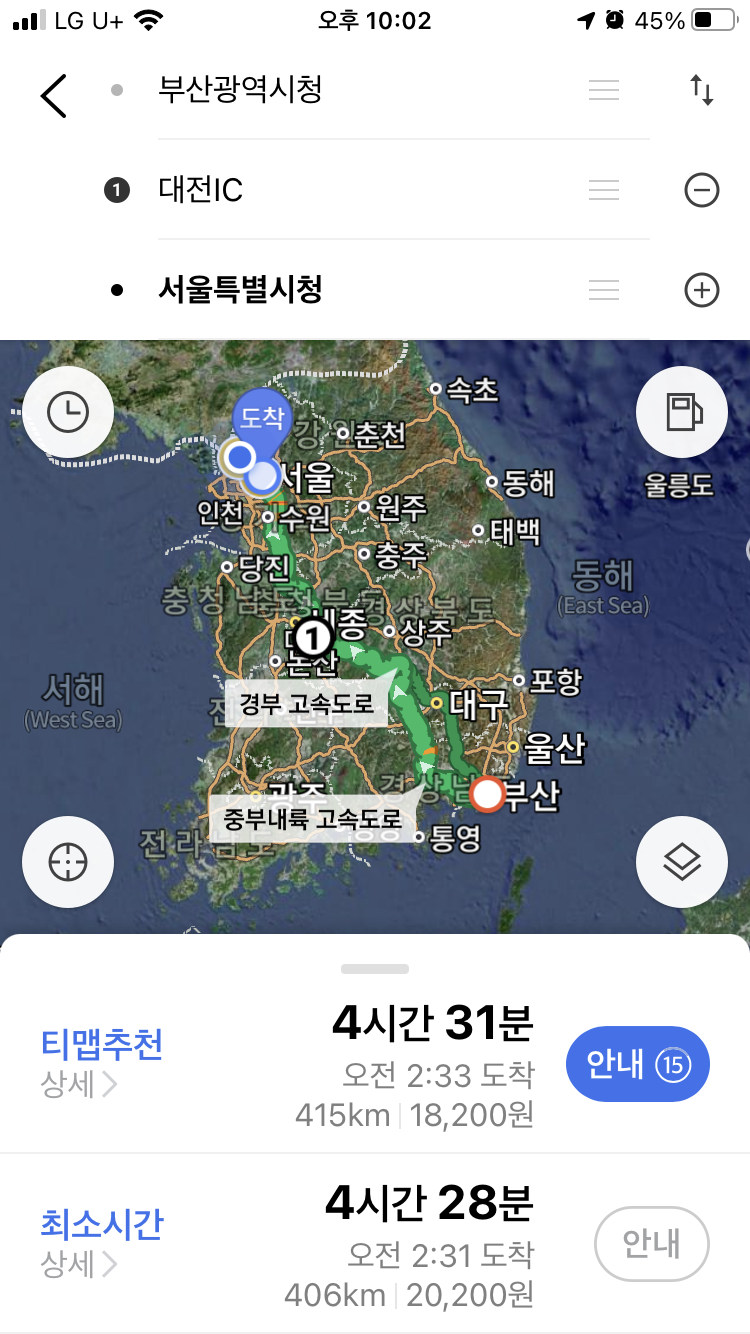Viewport: 750px width, 1334px height.
Task: View 상세 details of 최소시간 route
Action: [78, 1265]
